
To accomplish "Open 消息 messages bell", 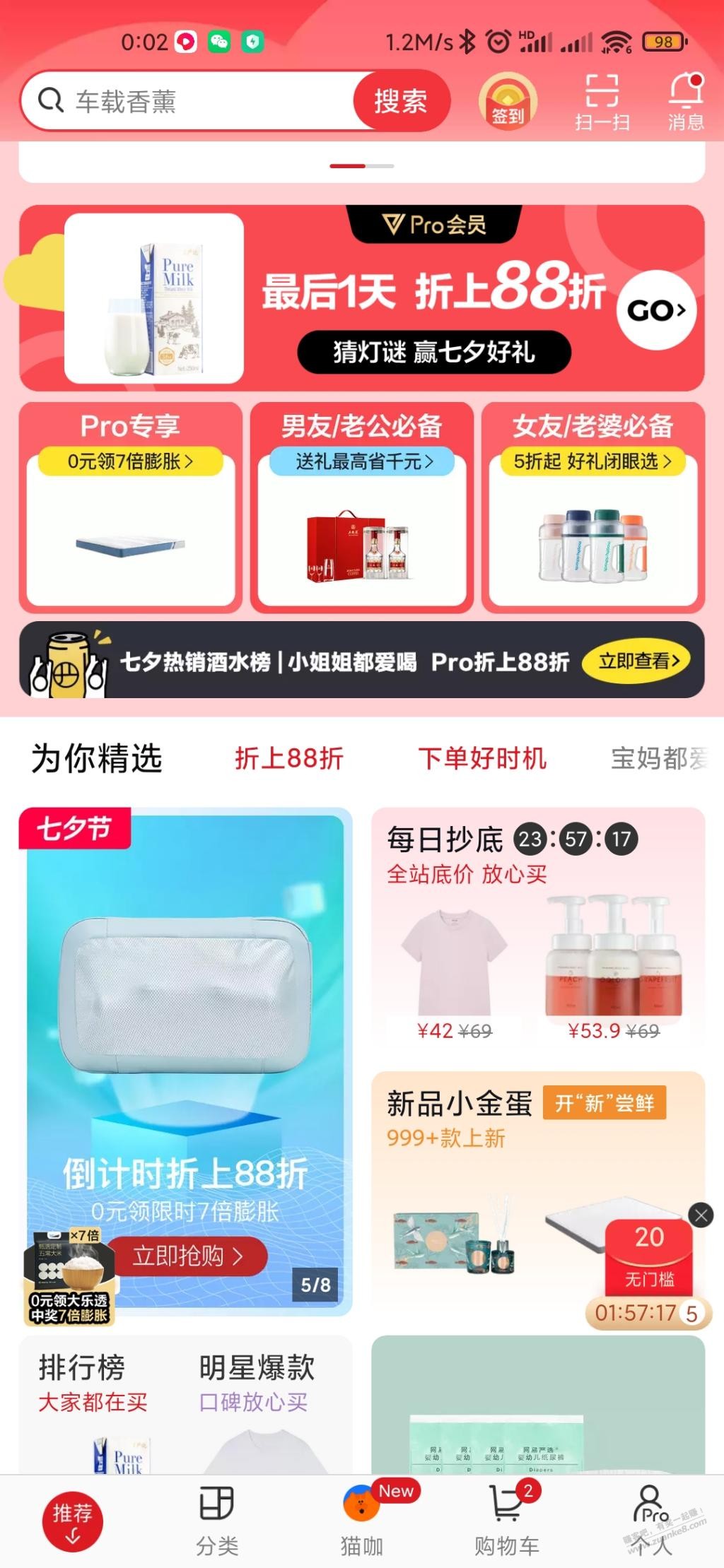I will (686, 102).
